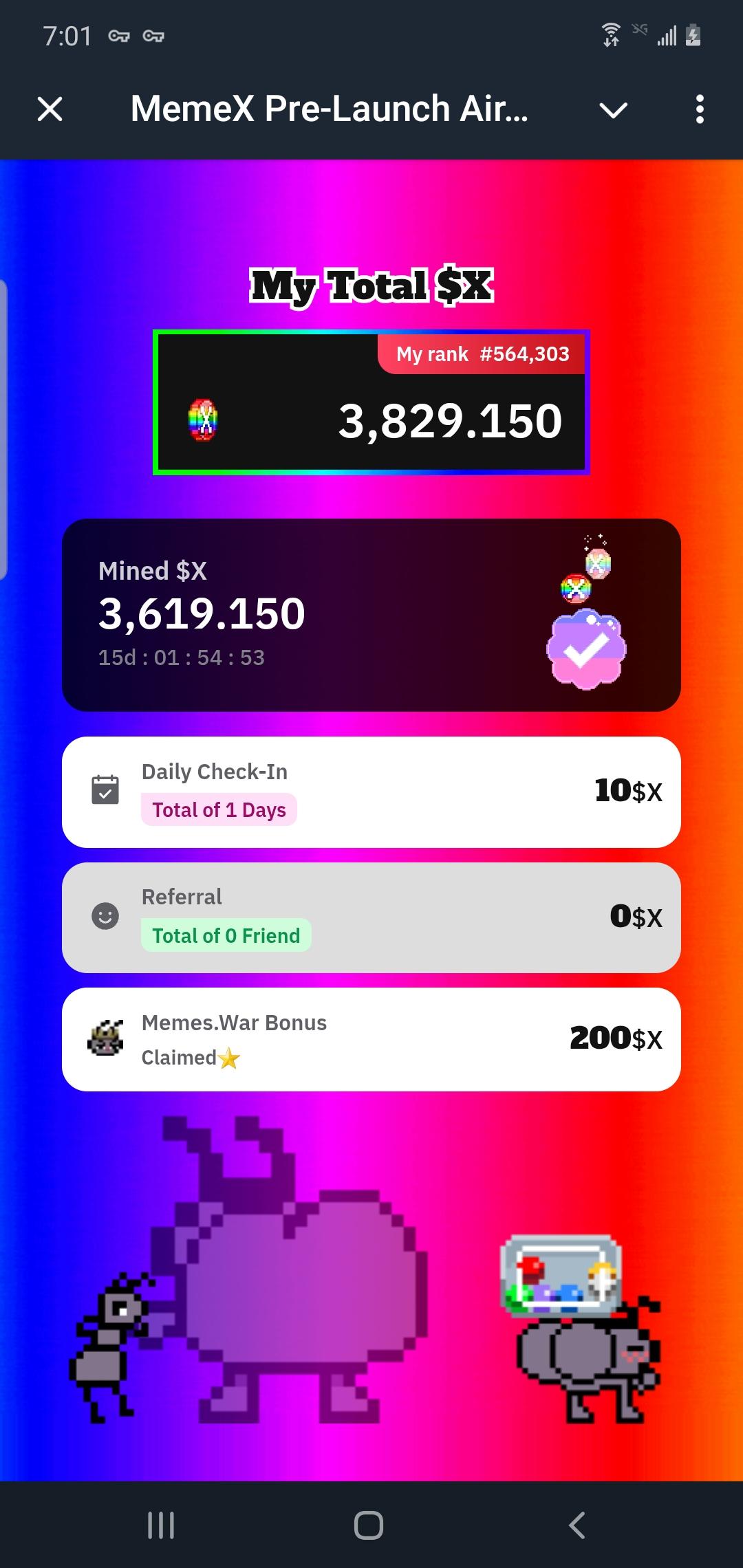Go back with the system back button
The width and height of the screenshot is (743, 1568).
tap(577, 1525)
